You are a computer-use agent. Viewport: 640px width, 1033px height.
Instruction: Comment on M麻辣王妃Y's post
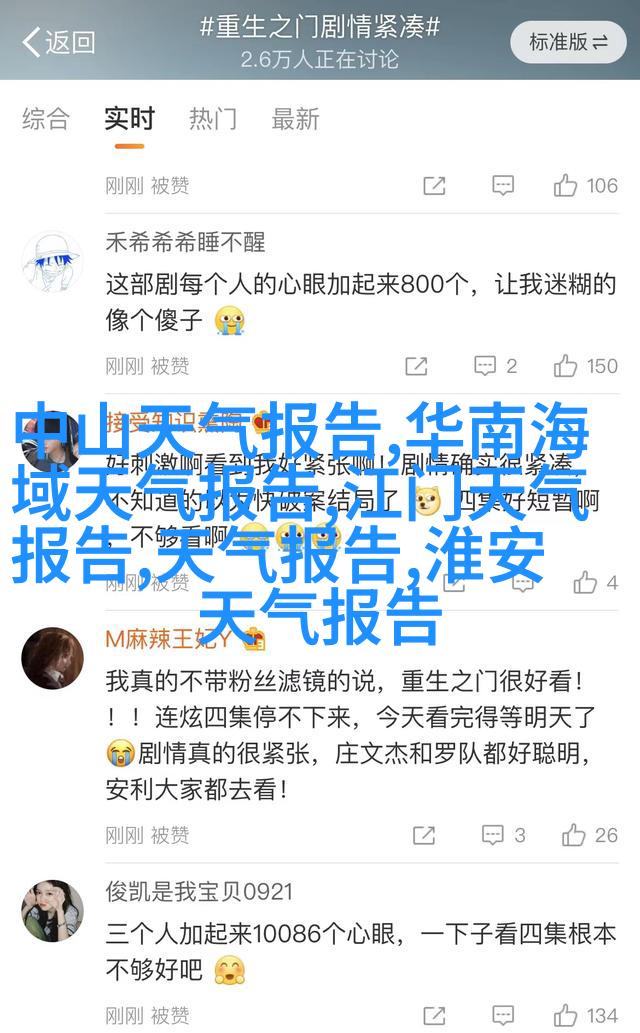pyautogui.click(x=504, y=834)
